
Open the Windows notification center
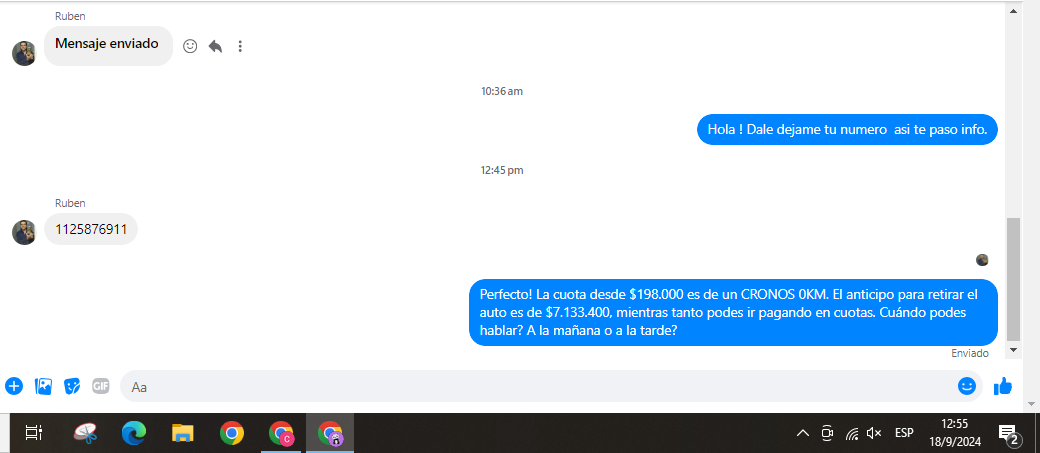pyautogui.click(x=1008, y=433)
